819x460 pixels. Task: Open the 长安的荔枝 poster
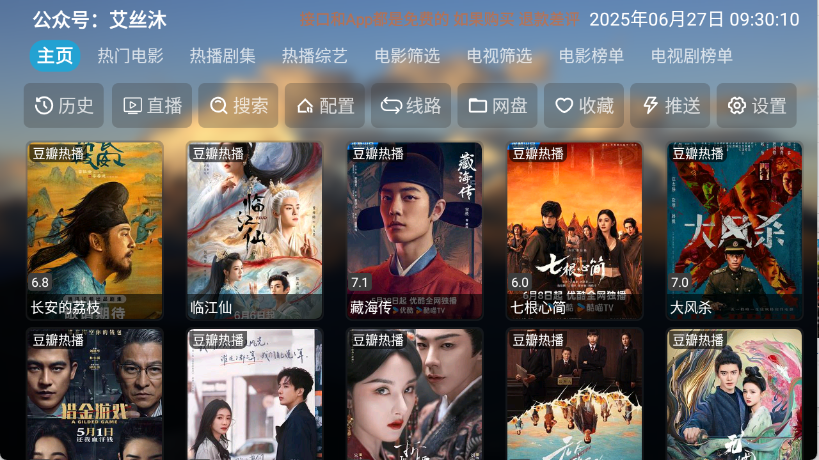(95, 230)
